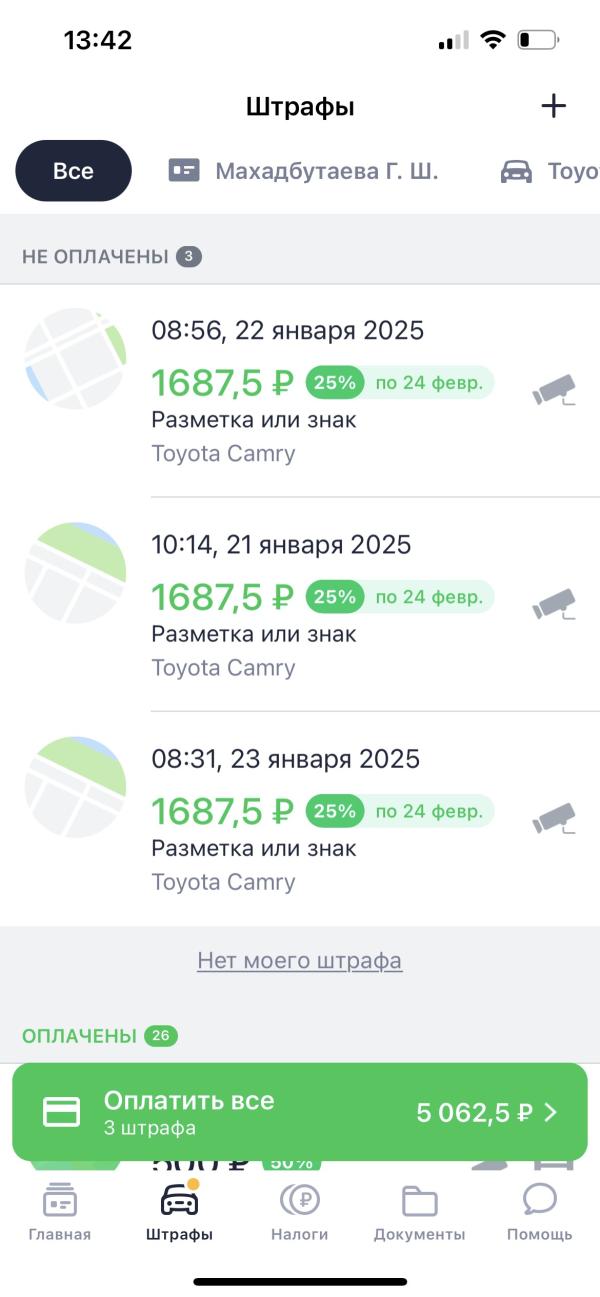Filter fines by Махадбутаева Г. Ш.

coord(304,171)
